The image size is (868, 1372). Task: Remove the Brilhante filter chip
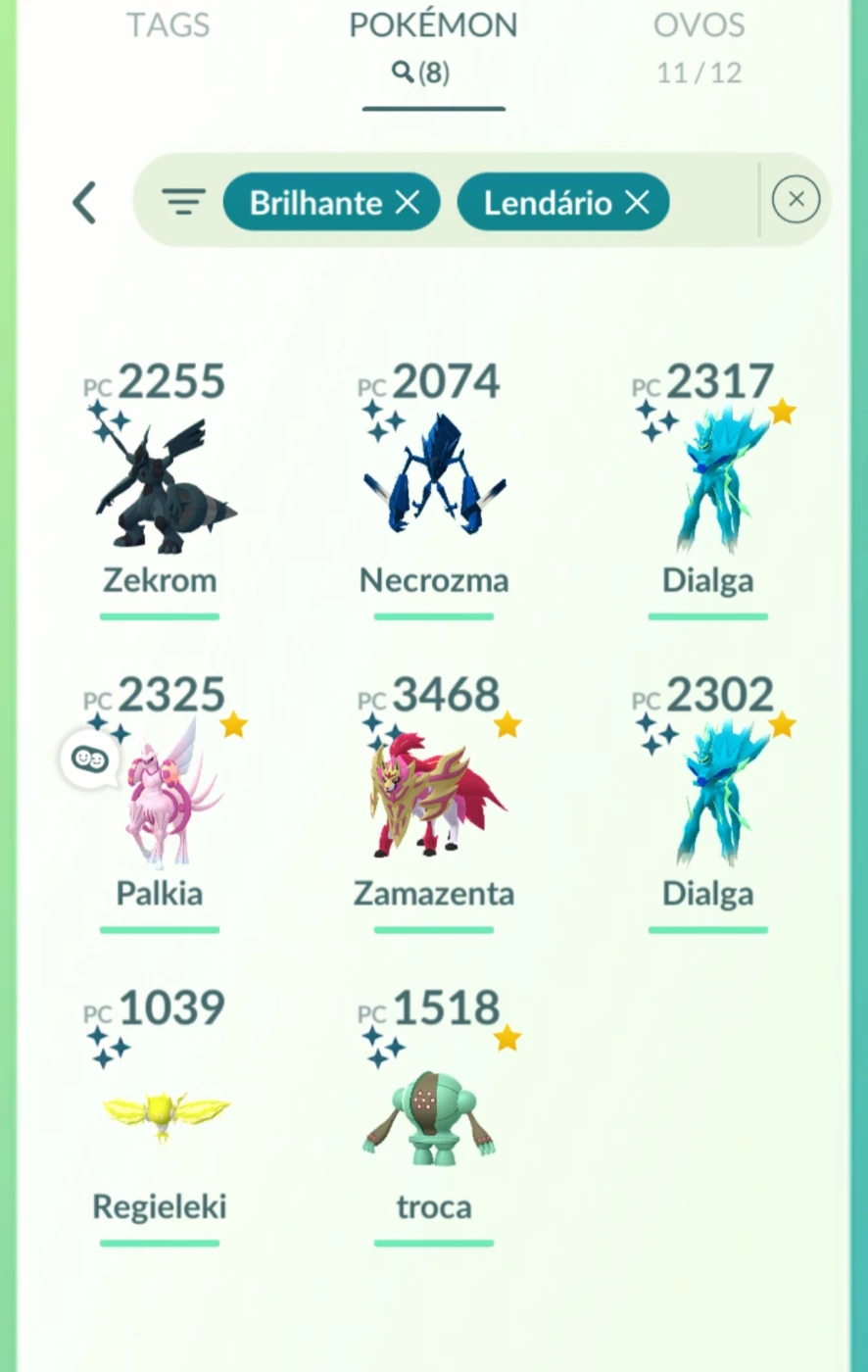tap(408, 202)
